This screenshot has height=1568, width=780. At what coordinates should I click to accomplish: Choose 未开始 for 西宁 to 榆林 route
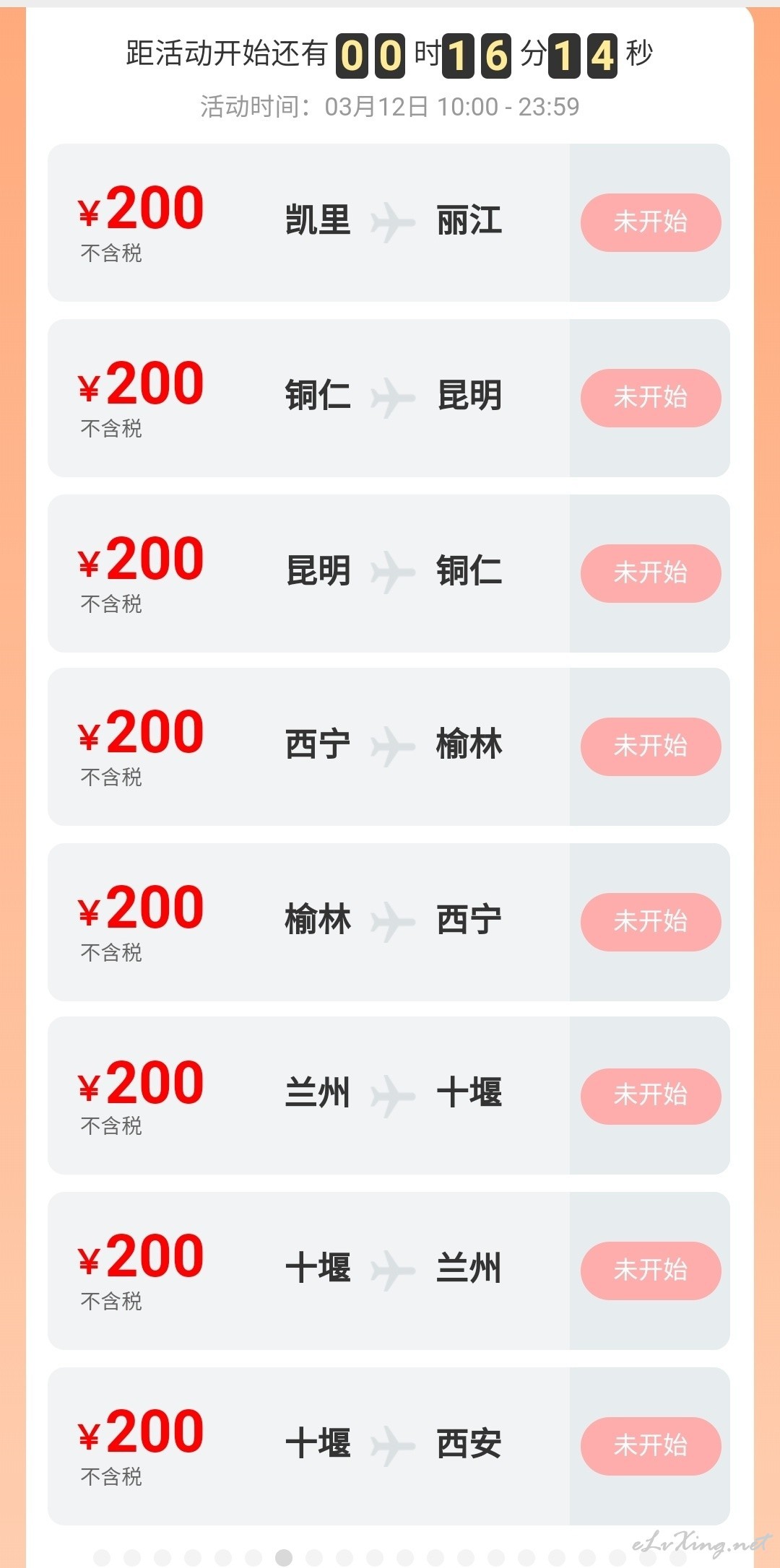[x=651, y=746]
